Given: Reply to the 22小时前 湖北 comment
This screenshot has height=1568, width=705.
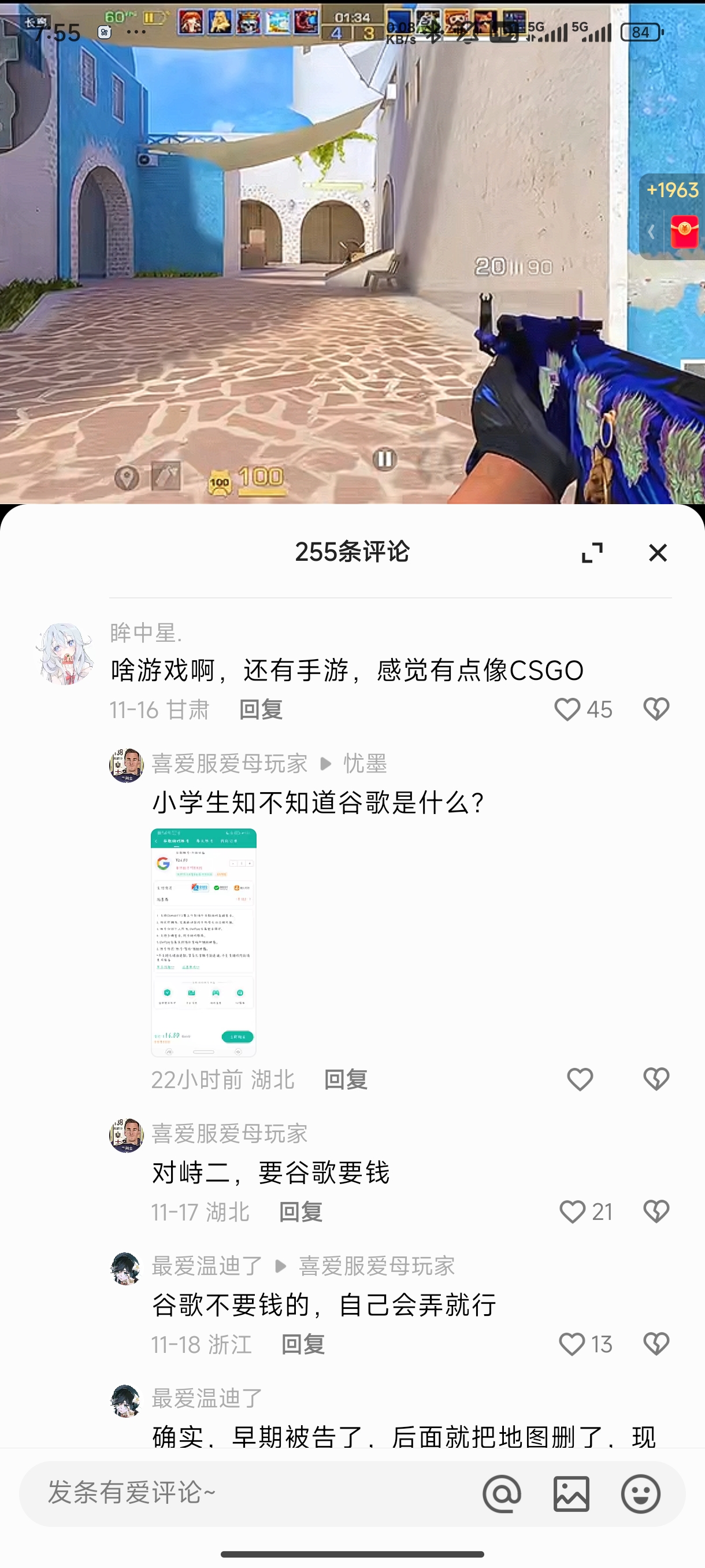Looking at the screenshot, I should [x=346, y=1079].
